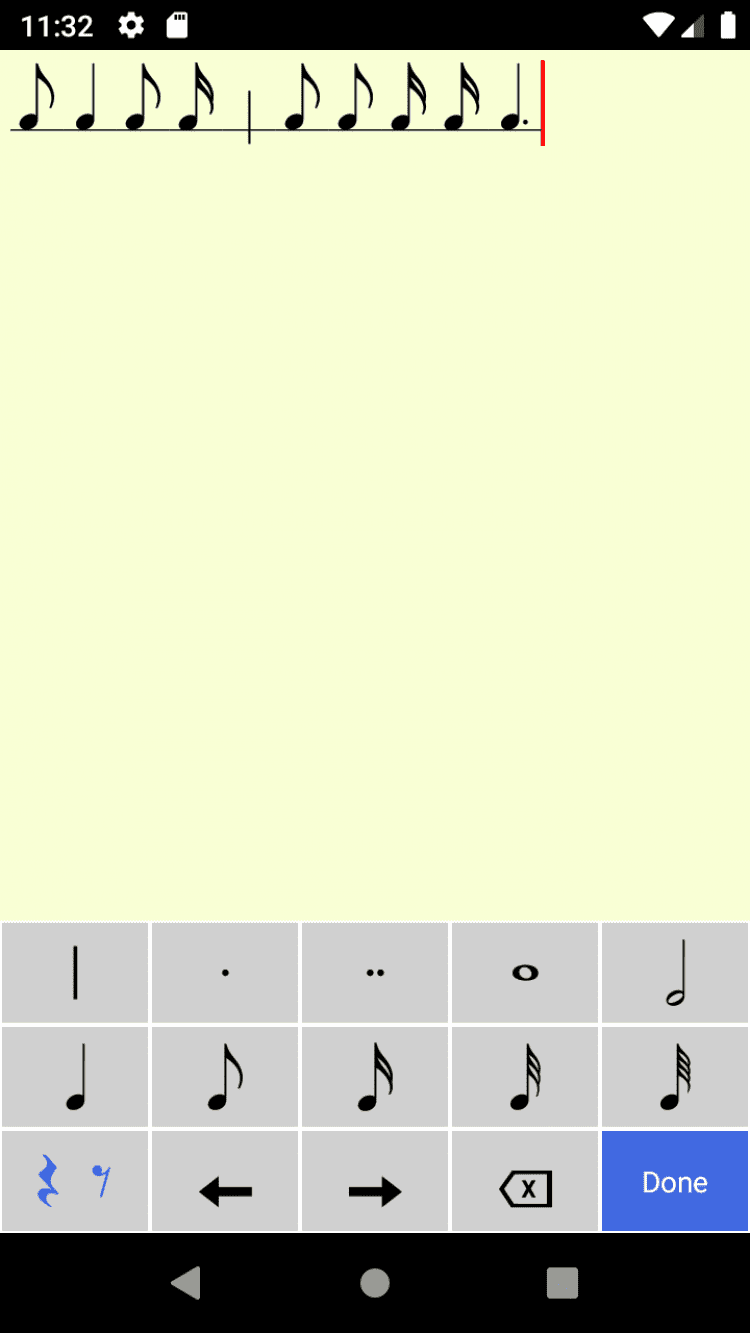
Task: Insert a sixteenth note
Action: tap(375, 1077)
